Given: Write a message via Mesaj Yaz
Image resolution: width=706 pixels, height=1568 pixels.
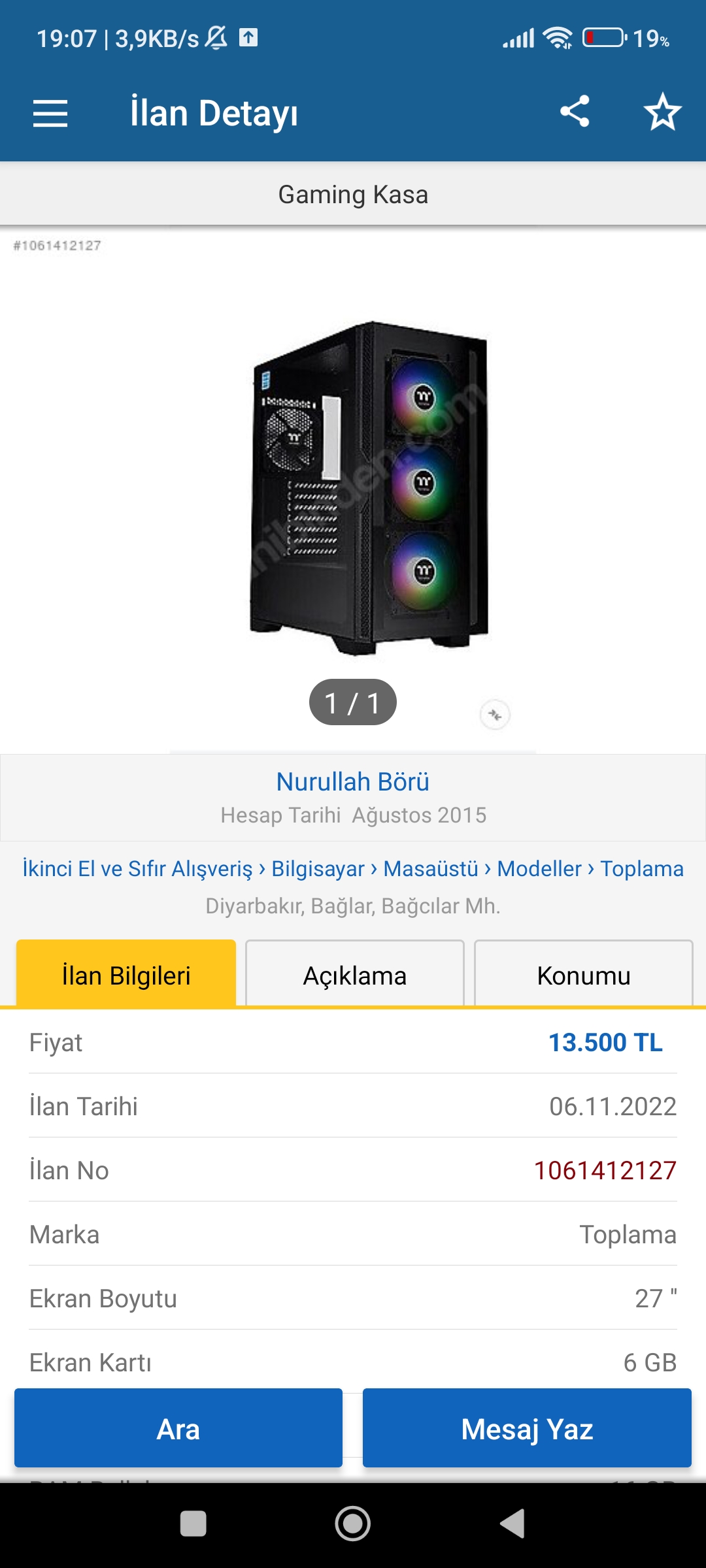Looking at the screenshot, I should (527, 1429).
